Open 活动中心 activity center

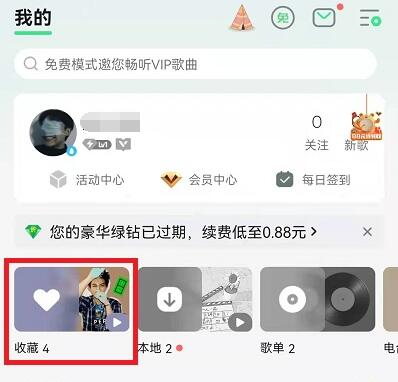pos(87,180)
